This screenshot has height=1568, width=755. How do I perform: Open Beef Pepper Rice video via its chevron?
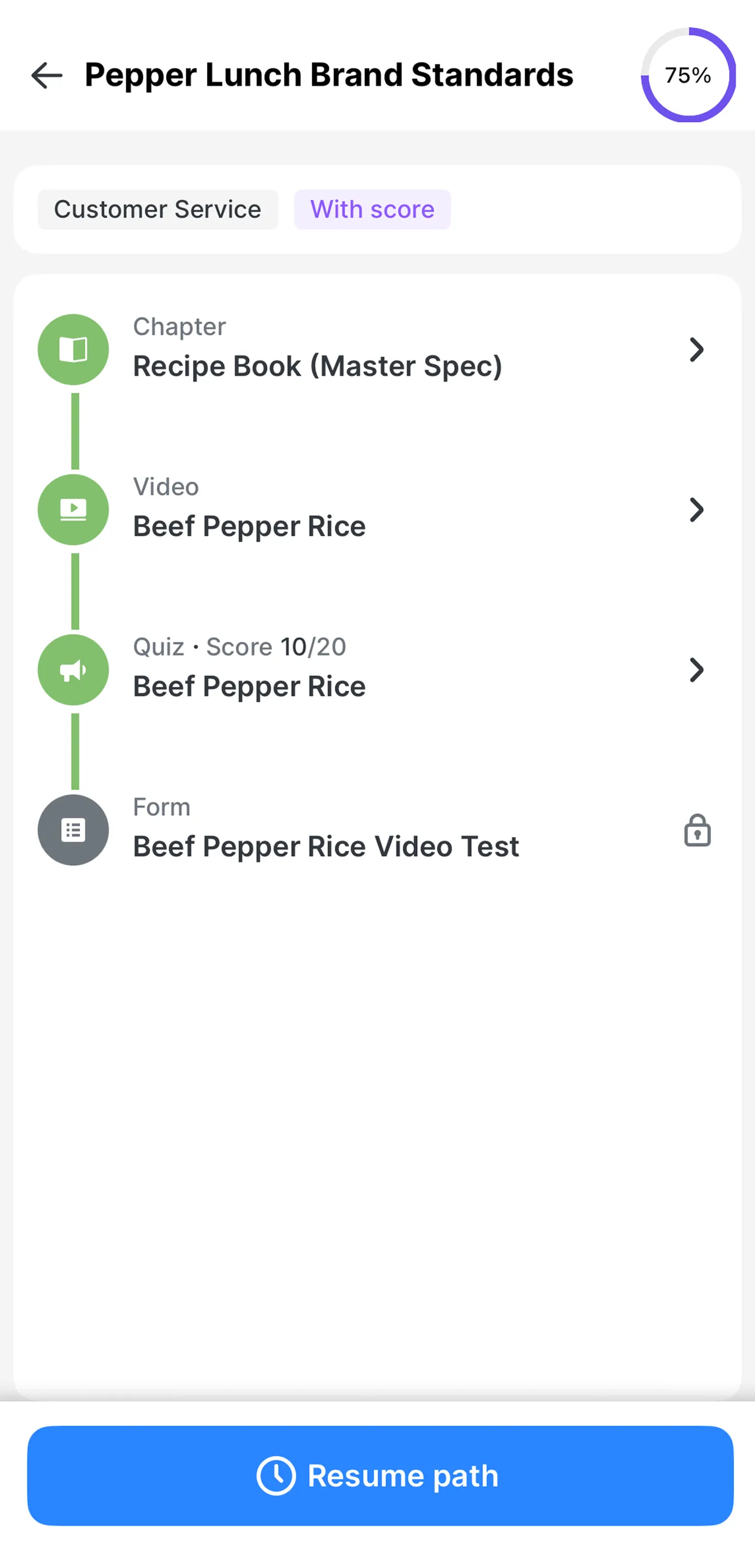pyautogui.click(x=696, y=510)
